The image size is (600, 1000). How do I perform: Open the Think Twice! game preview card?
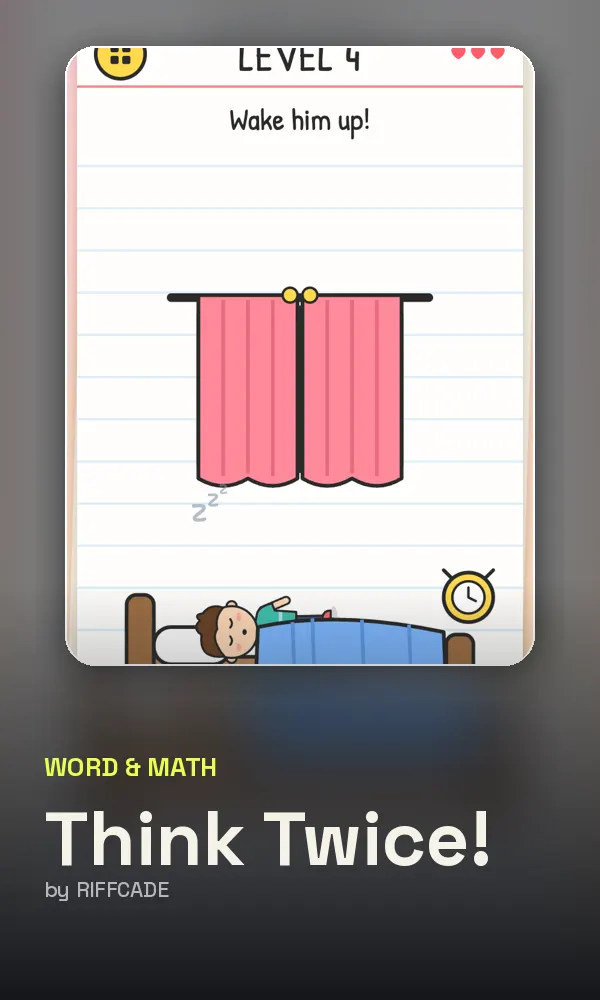click(x=300, y=355)
